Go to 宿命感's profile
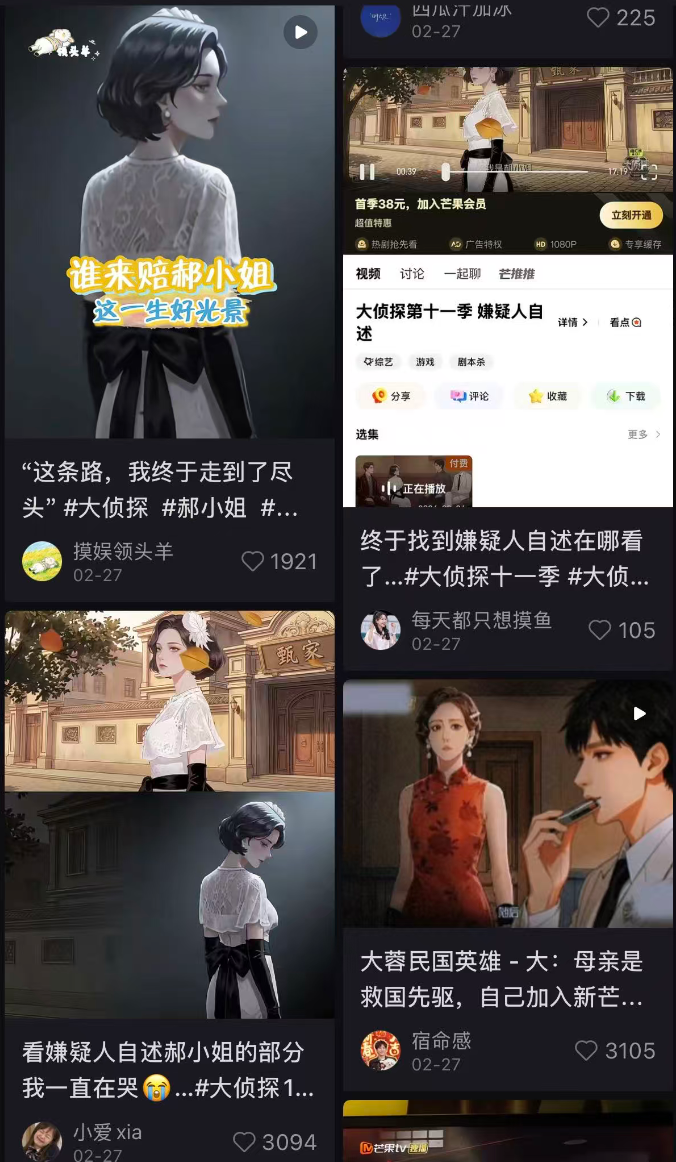Image resolution: width=676 pixels, height=1162 pixels. point(380,1050)
